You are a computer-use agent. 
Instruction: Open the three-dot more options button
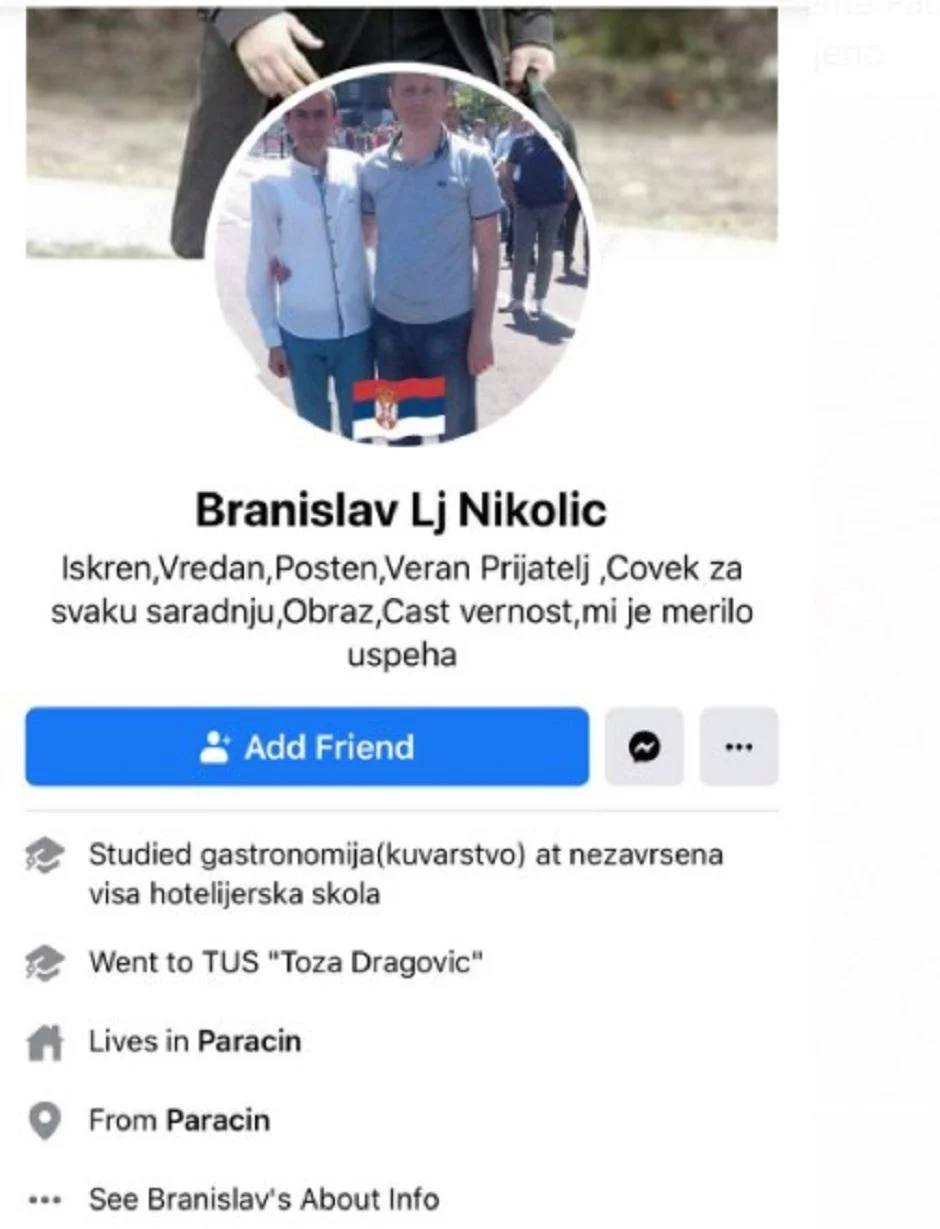[x=738, y=747]
